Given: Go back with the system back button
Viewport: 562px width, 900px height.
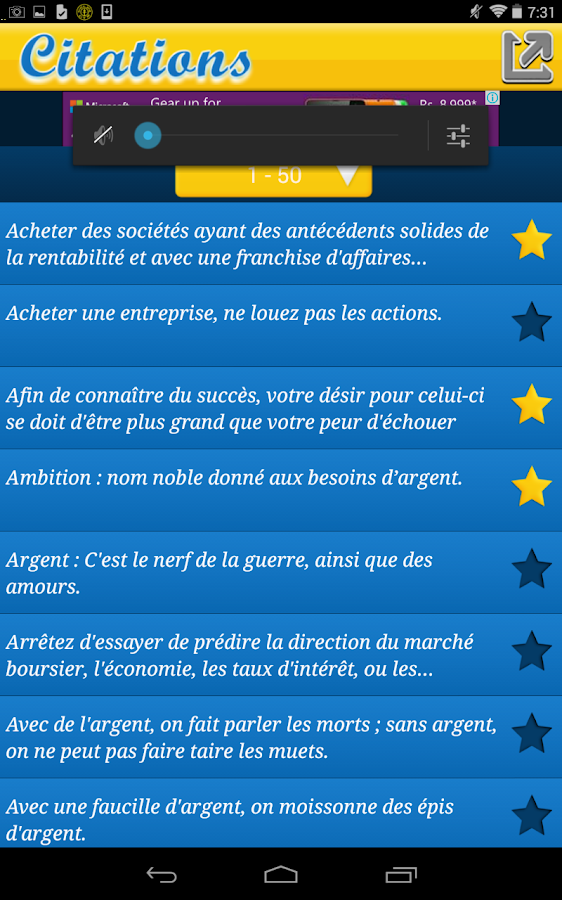Looking at the screenshot, I should (x=162, y=874).
